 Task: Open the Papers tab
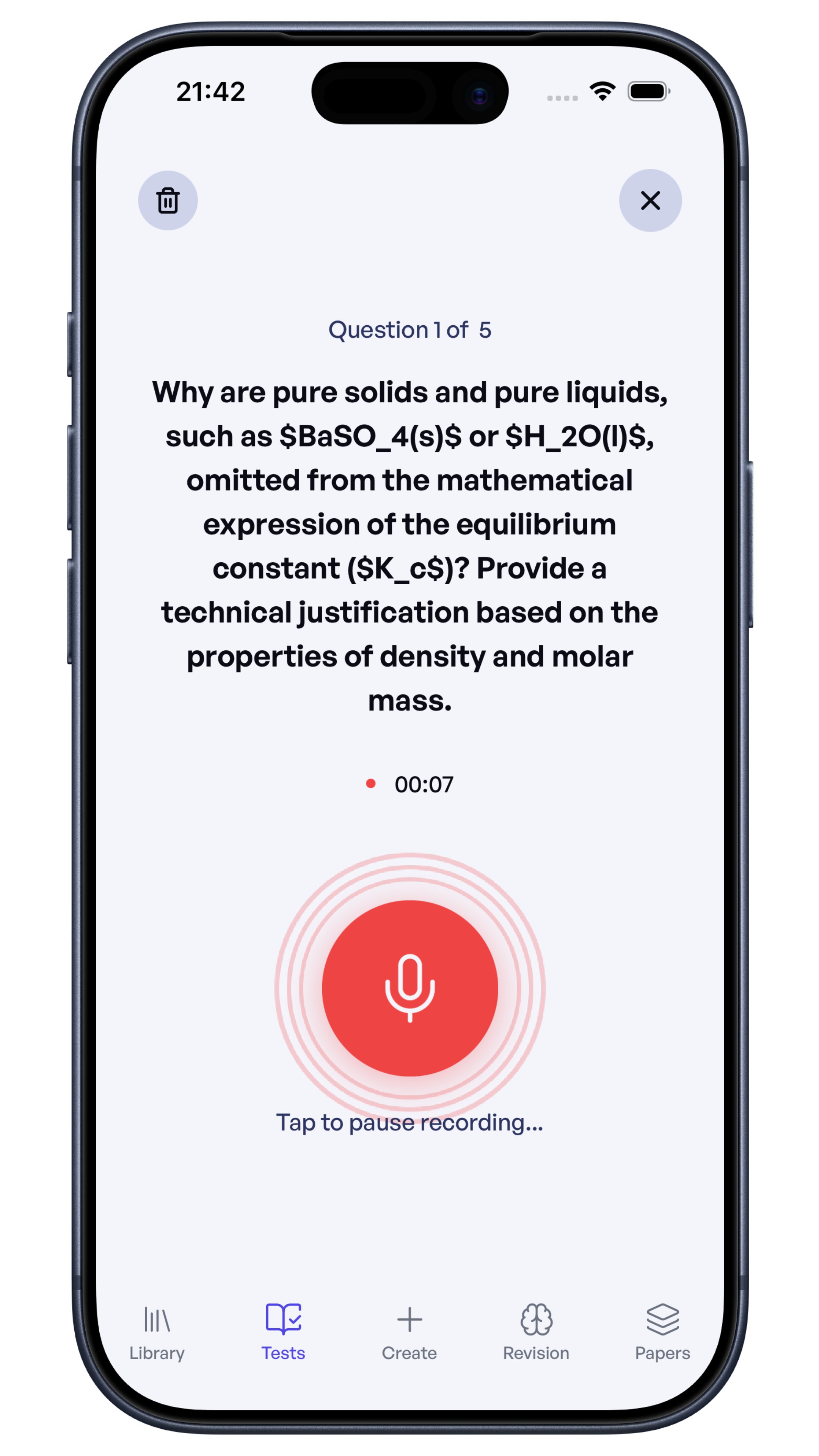point(662,1332)
